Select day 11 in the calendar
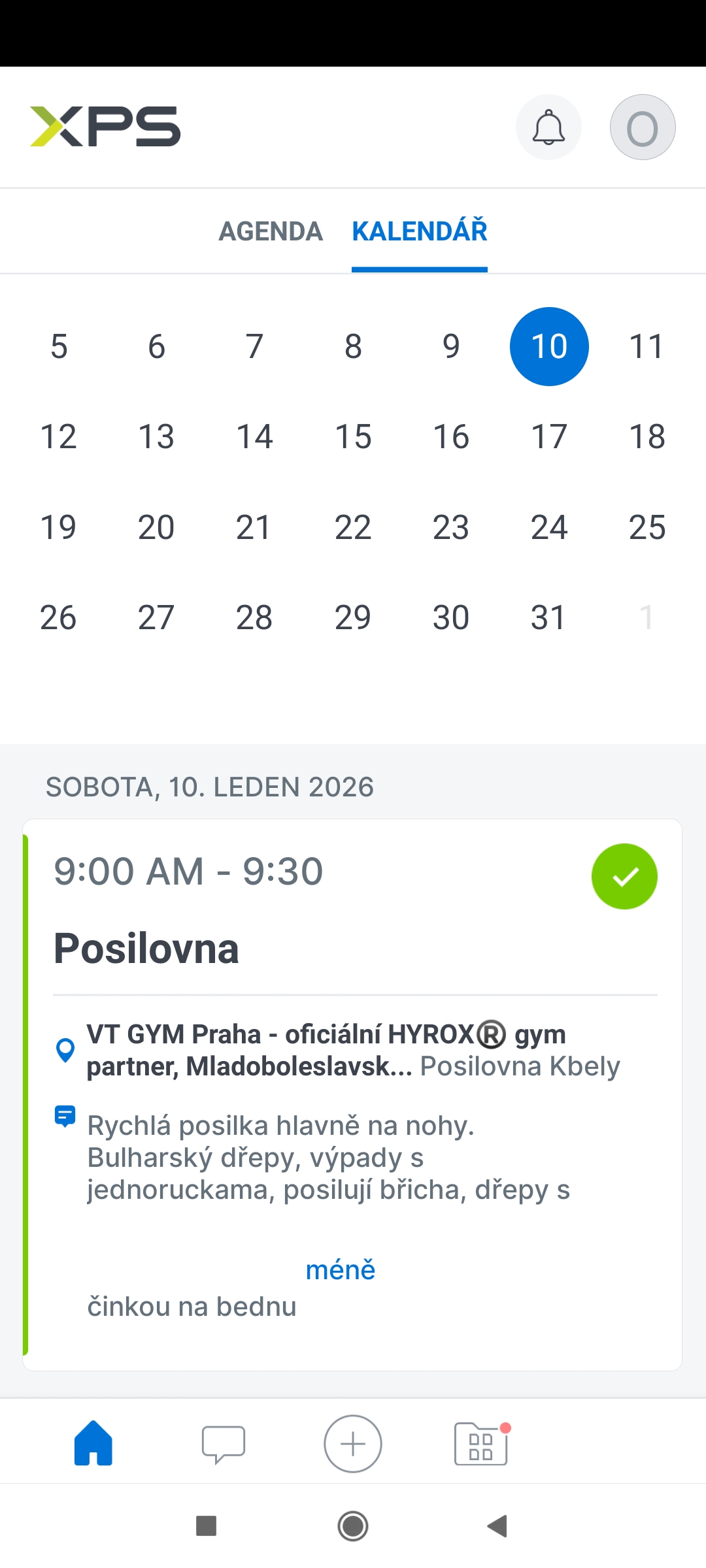 pyautogui.click(x=647, y=346)
